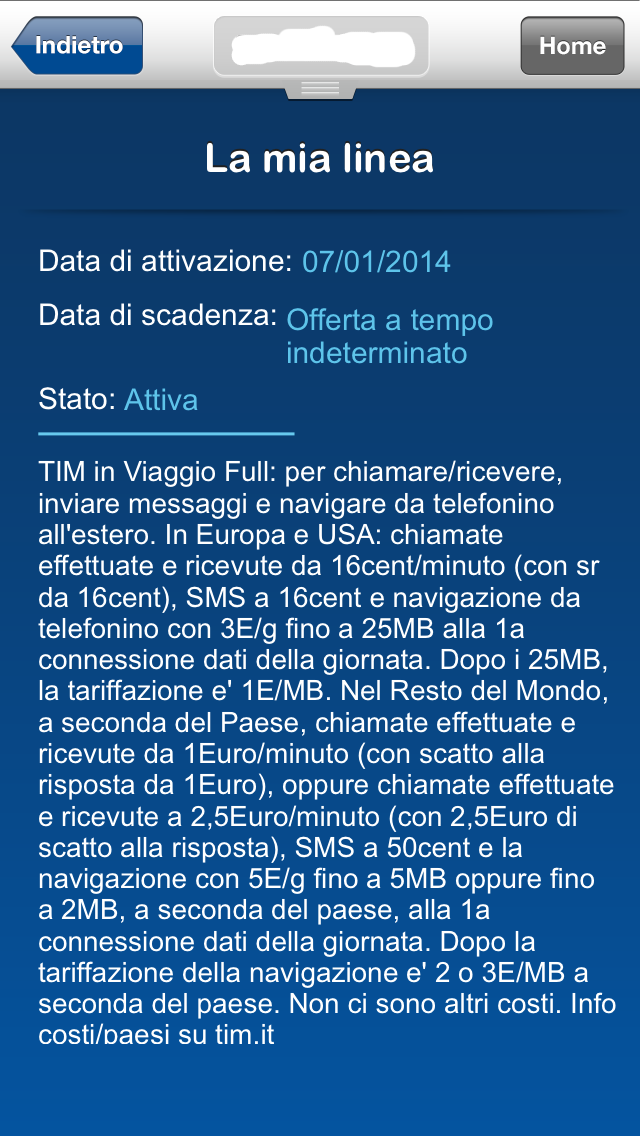Viewport: 640px width, 1136px height.
Task: Return to the Home screen
Action: coord(572,46)
